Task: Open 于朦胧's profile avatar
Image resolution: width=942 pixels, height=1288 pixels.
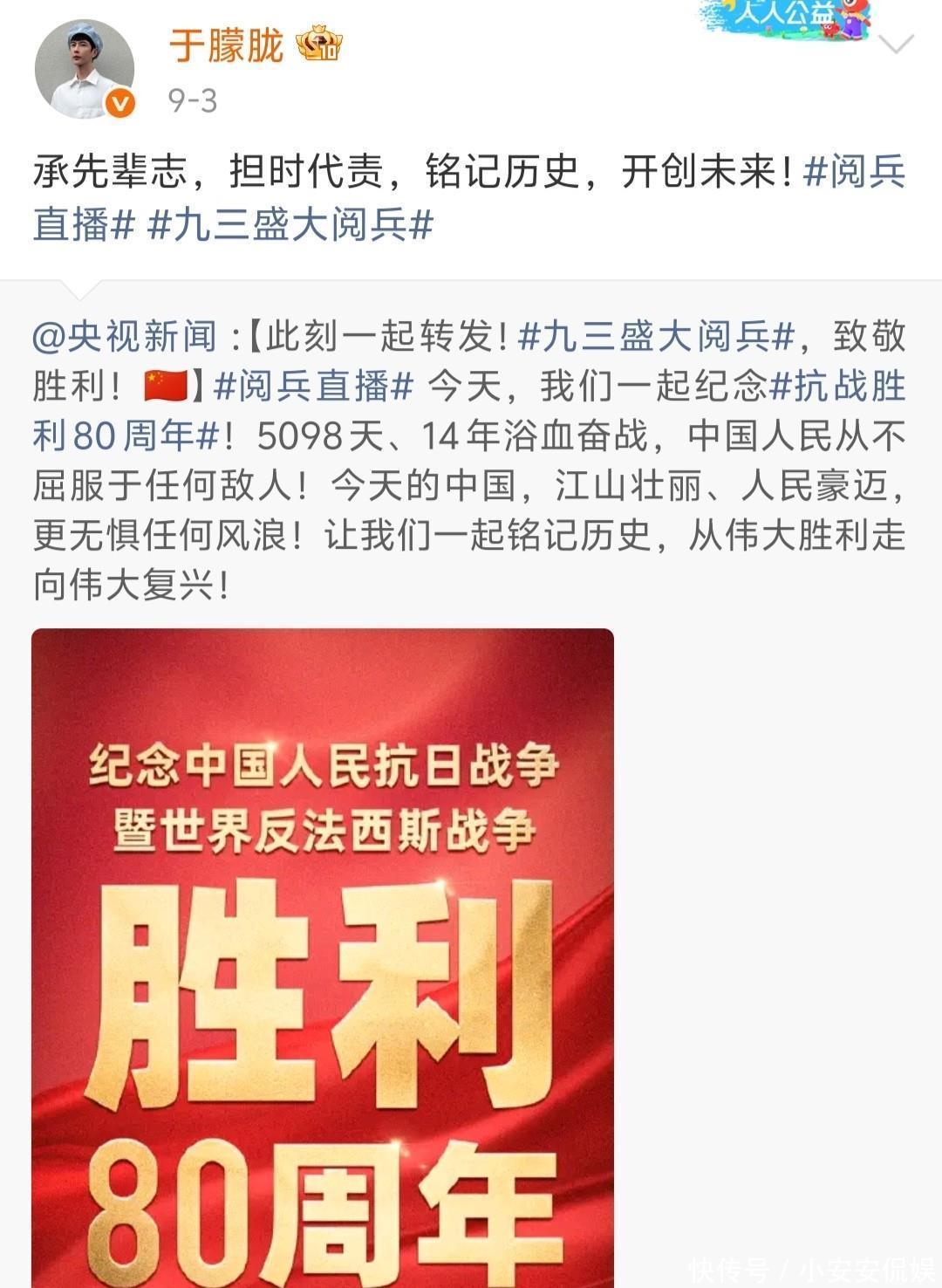Action: click(84, 68)
